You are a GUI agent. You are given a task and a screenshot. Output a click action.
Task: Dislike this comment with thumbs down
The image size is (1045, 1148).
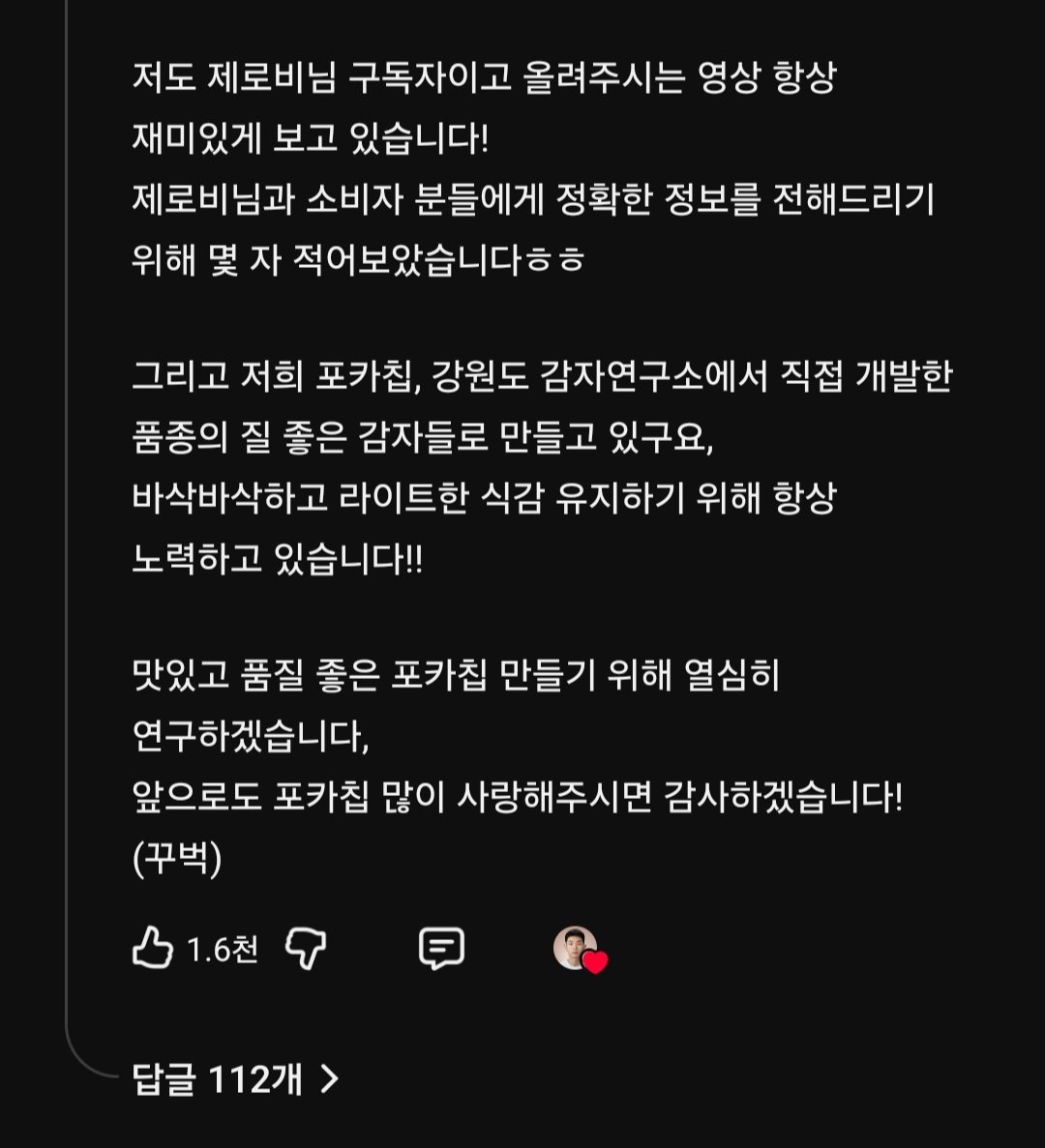[306, 949]
